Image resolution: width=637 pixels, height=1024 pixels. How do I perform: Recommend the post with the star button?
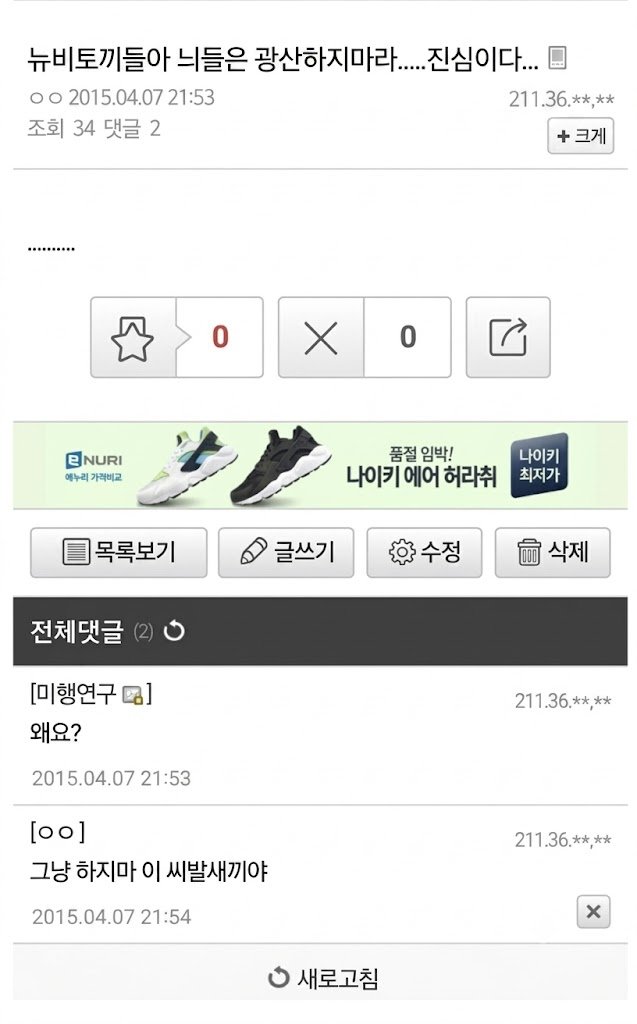click(x=133, y=337)
